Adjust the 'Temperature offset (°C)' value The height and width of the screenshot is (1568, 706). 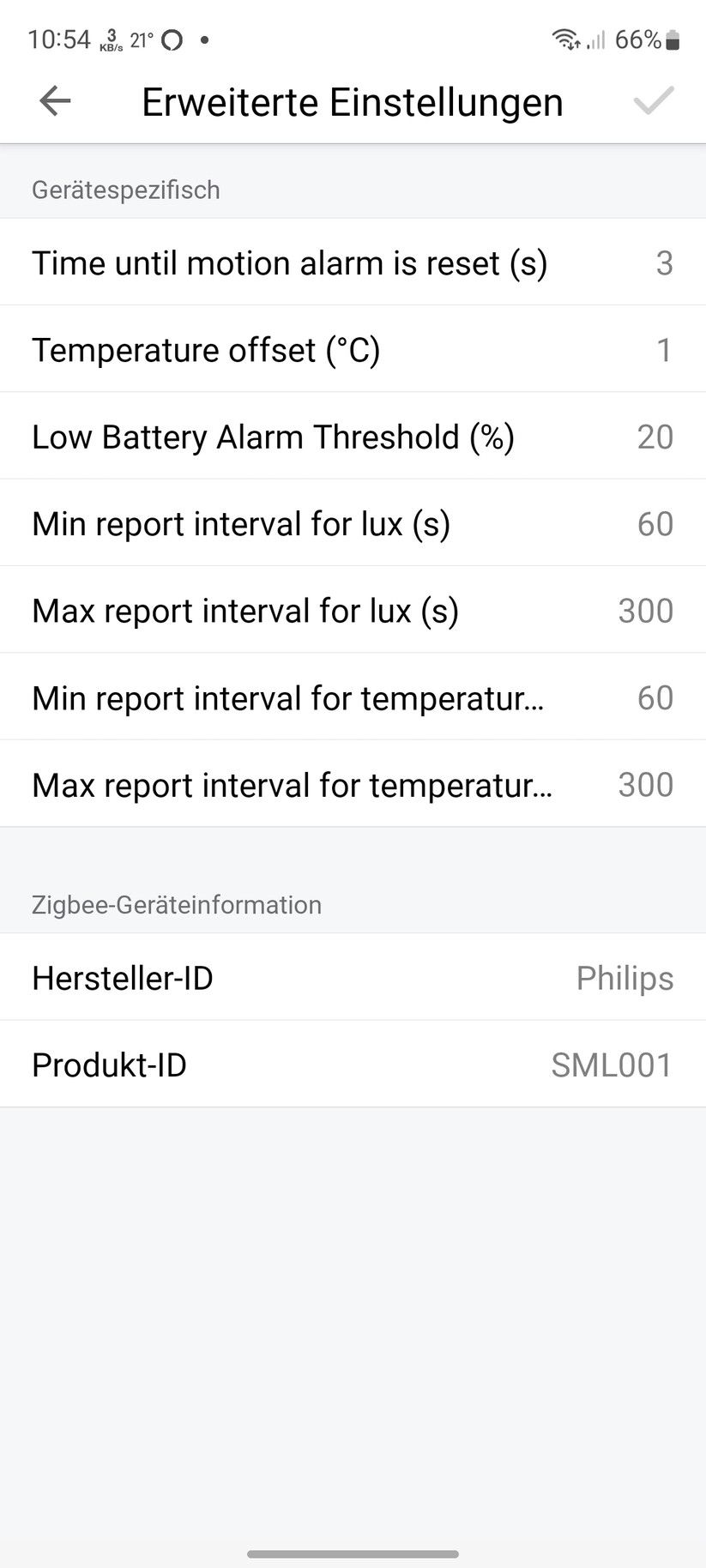pos(353,350)
